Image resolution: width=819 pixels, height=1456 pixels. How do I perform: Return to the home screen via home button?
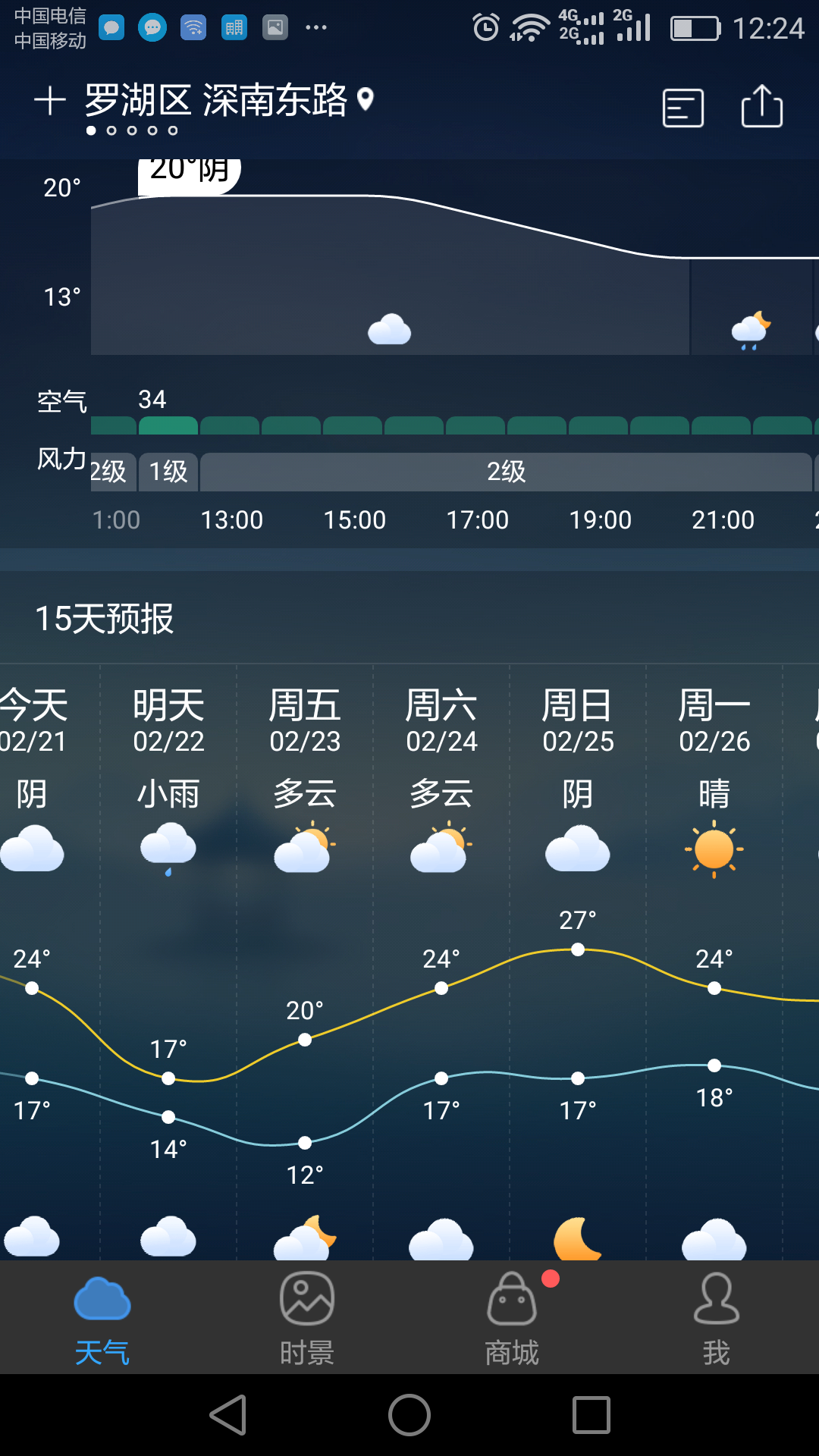(x=409, y=1415)
